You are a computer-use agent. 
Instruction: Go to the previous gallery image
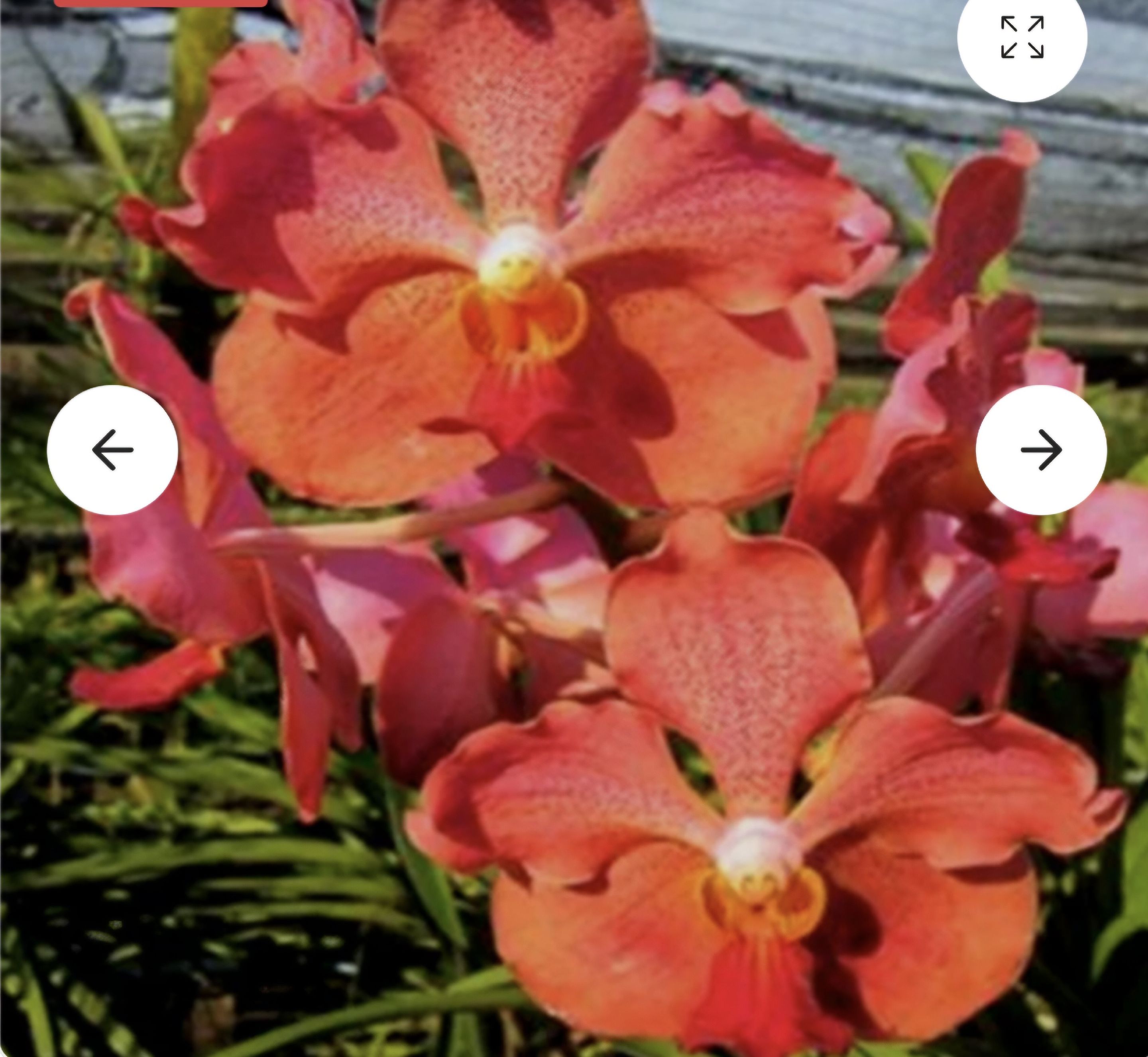[x=113, y=450]
